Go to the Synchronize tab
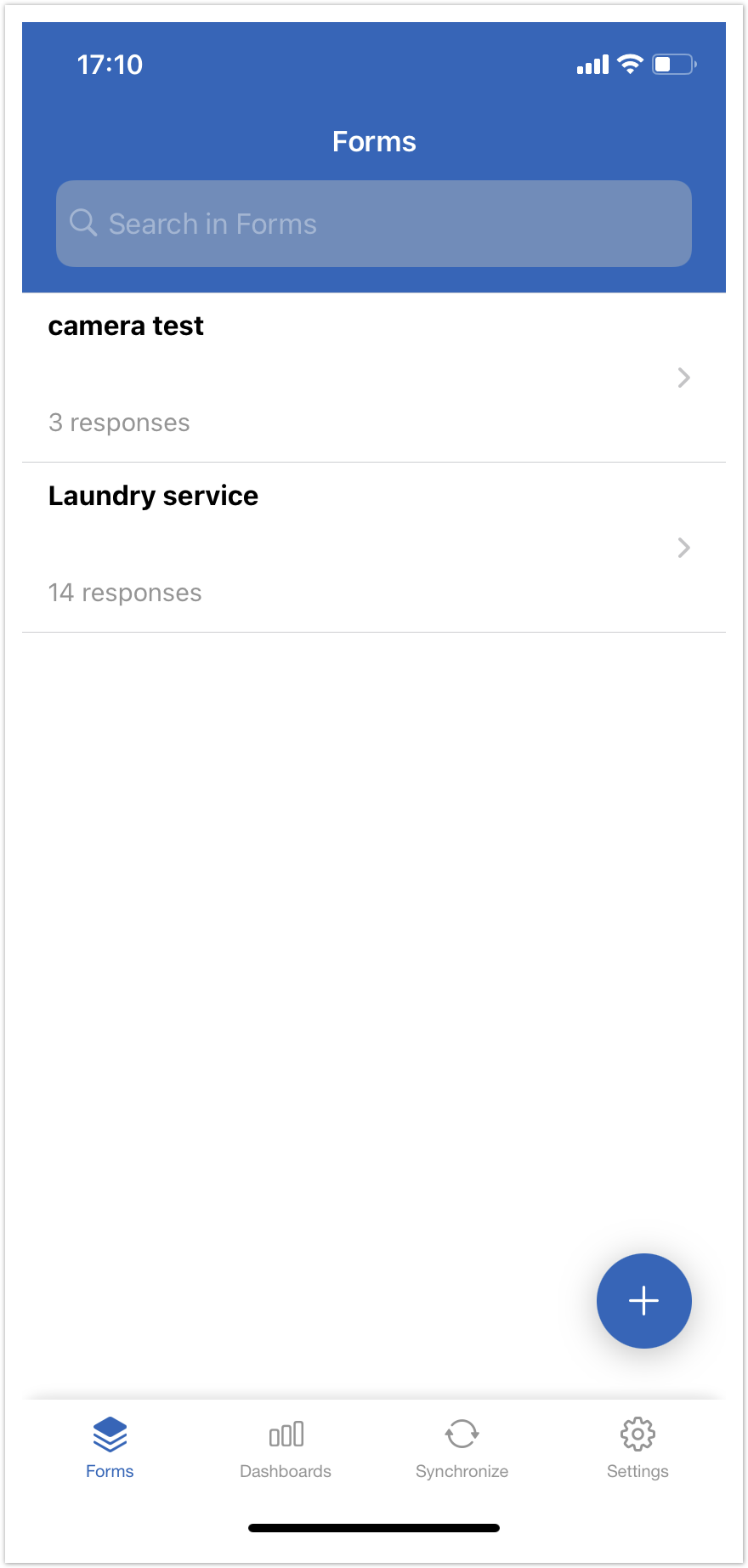Viewport: 748px width, 1568px height. pyautogui.click(x=462, y=1448)
